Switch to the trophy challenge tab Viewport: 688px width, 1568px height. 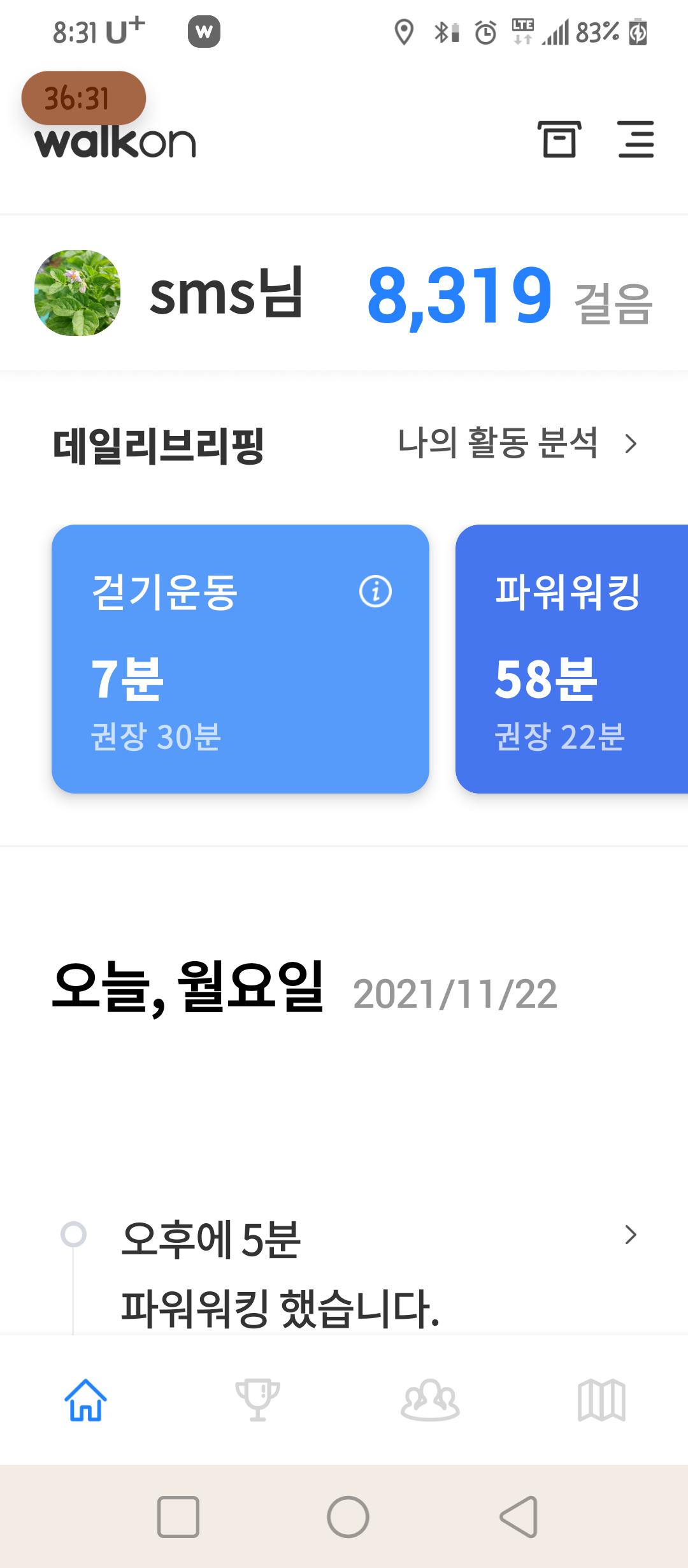[x=257, y=1400]
